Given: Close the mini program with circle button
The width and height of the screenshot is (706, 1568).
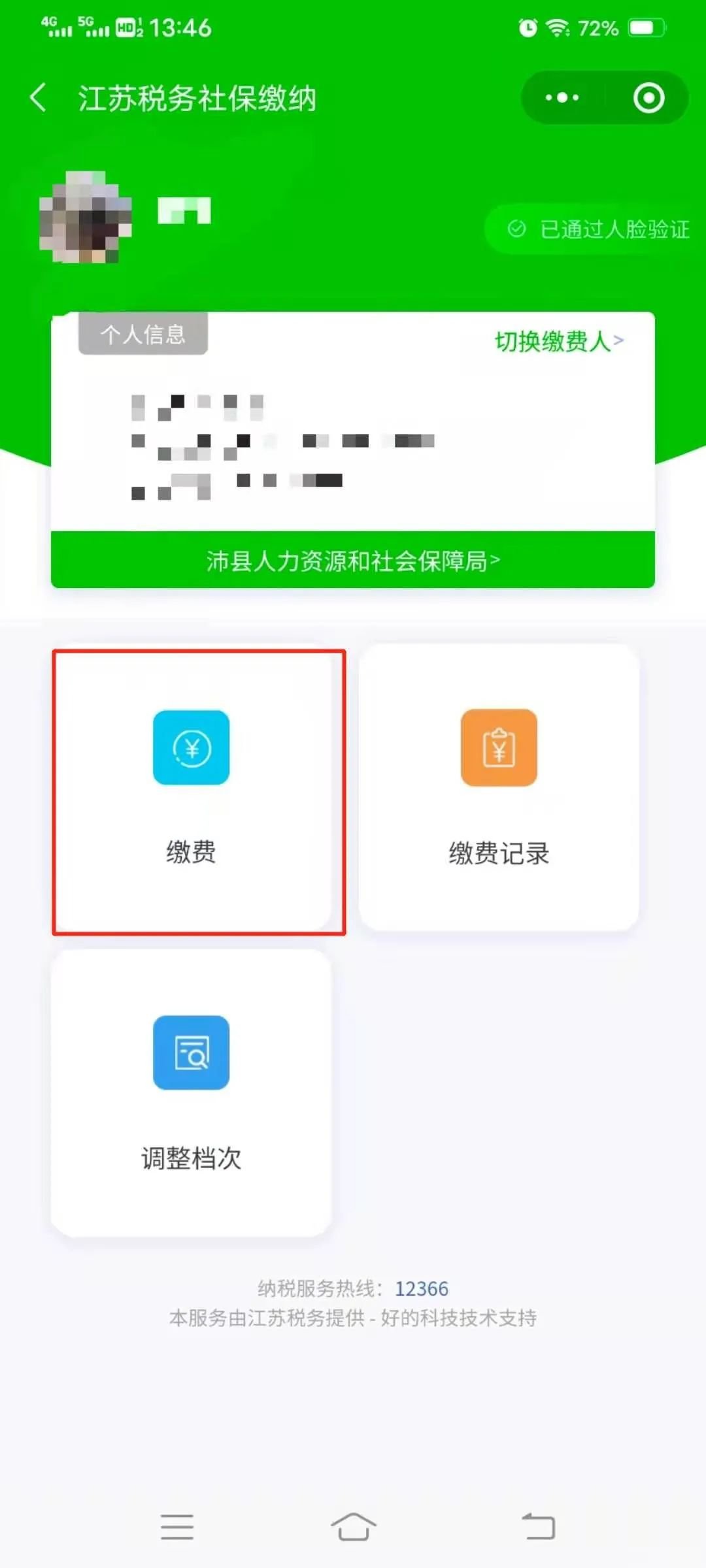Looking at the screenshot, I should 648,98.
